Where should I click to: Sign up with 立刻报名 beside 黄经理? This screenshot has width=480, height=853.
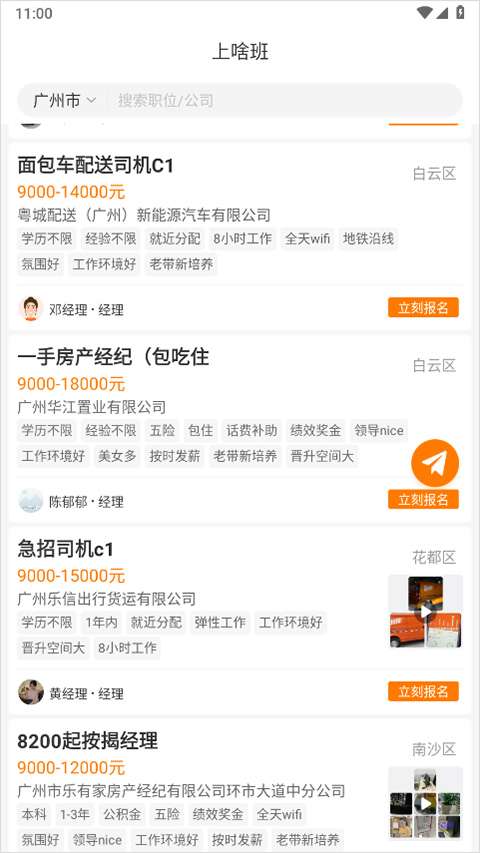[423, 691]
